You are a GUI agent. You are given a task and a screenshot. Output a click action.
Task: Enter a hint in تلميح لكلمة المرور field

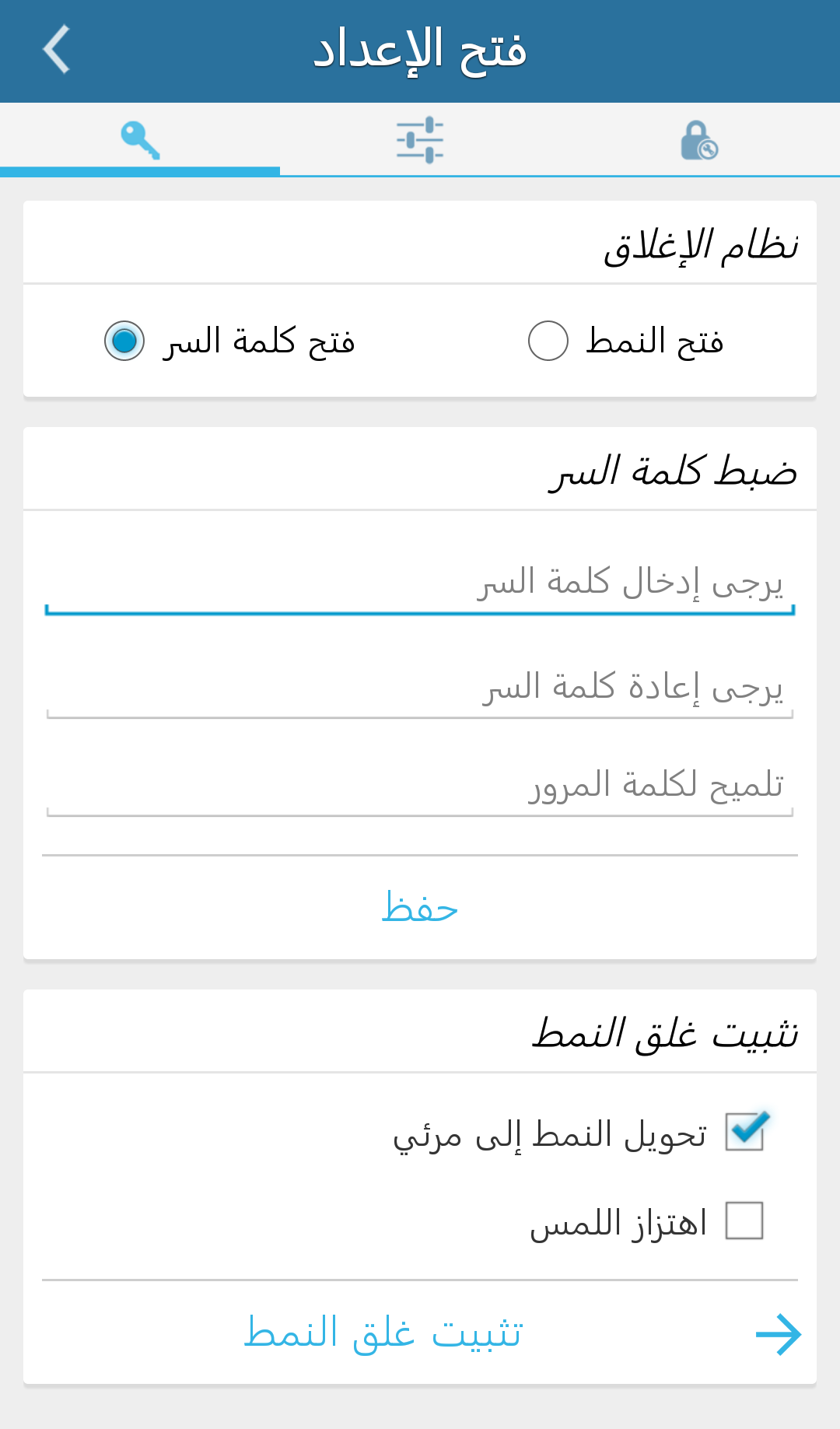point(420,786)
